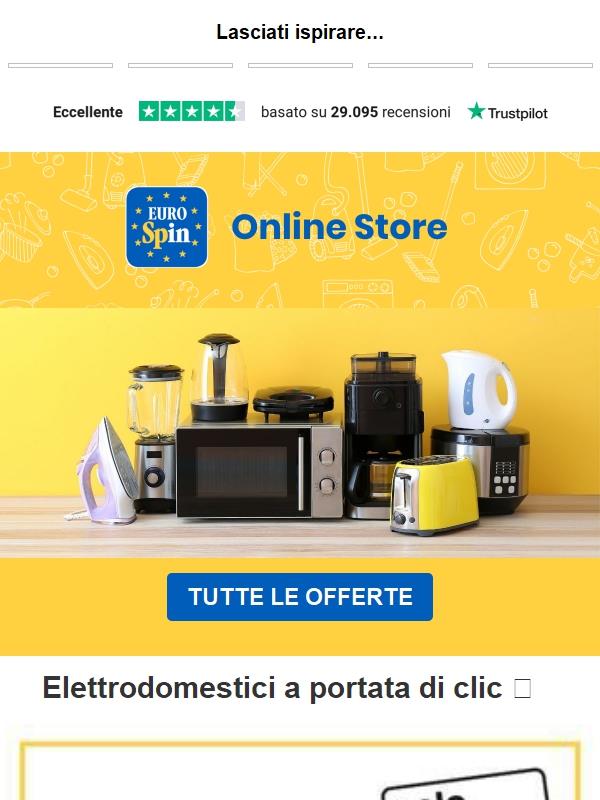This screenshot has width=600, height=800.
Task: Open the kitchen appliances promo image
Action: (x=300, y=432)
